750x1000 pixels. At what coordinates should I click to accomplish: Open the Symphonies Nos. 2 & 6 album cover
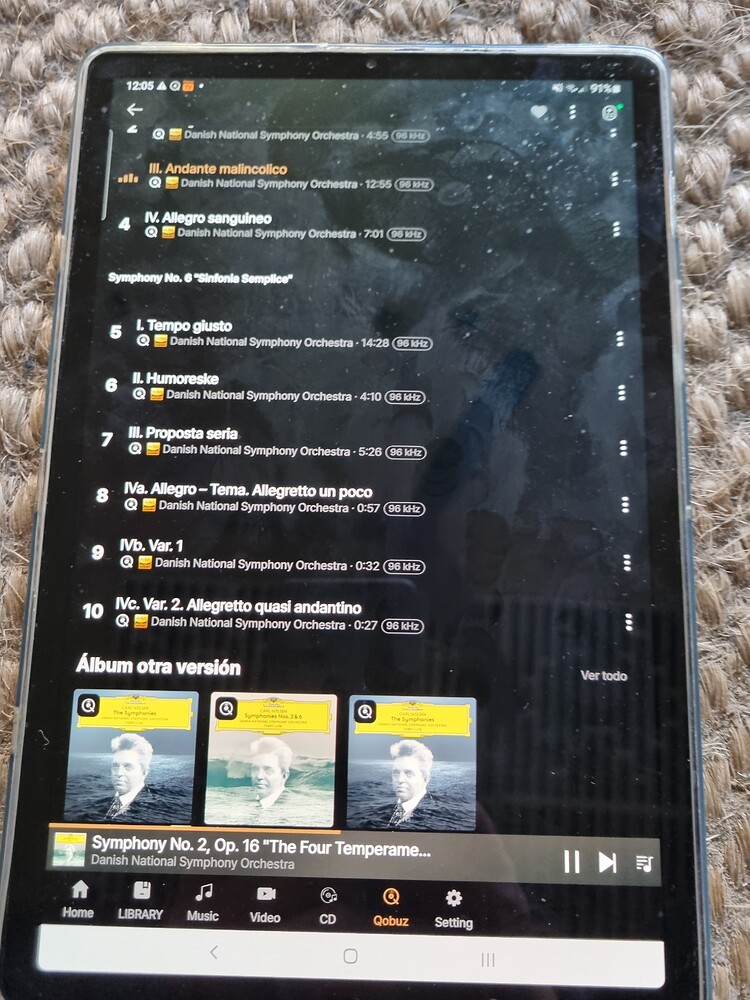(270, 758)
